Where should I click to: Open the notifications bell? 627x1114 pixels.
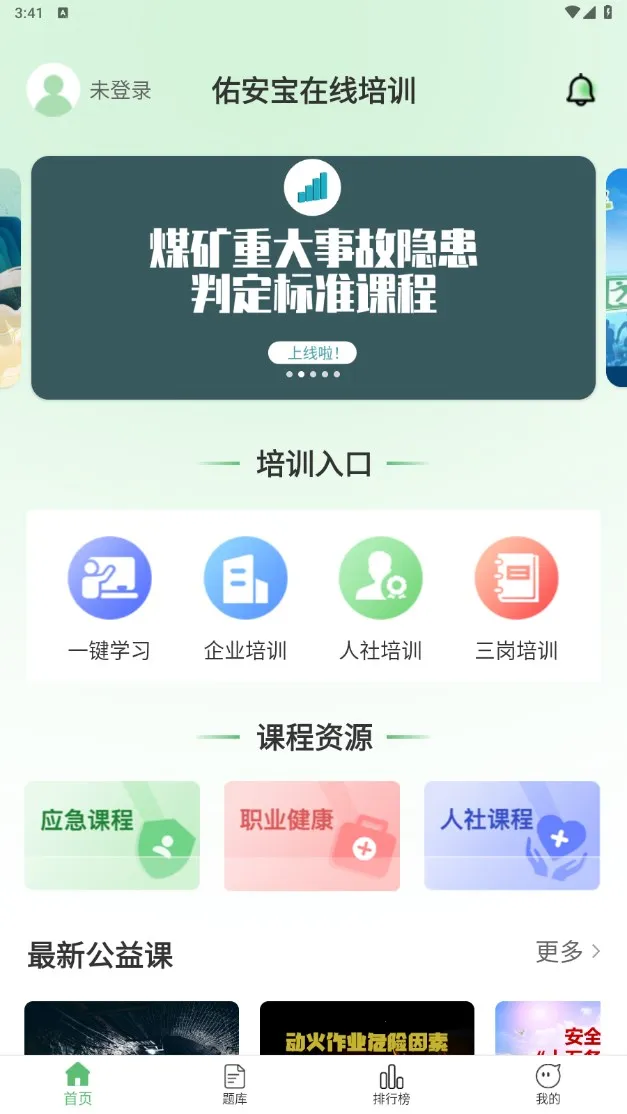coord(580,90)
